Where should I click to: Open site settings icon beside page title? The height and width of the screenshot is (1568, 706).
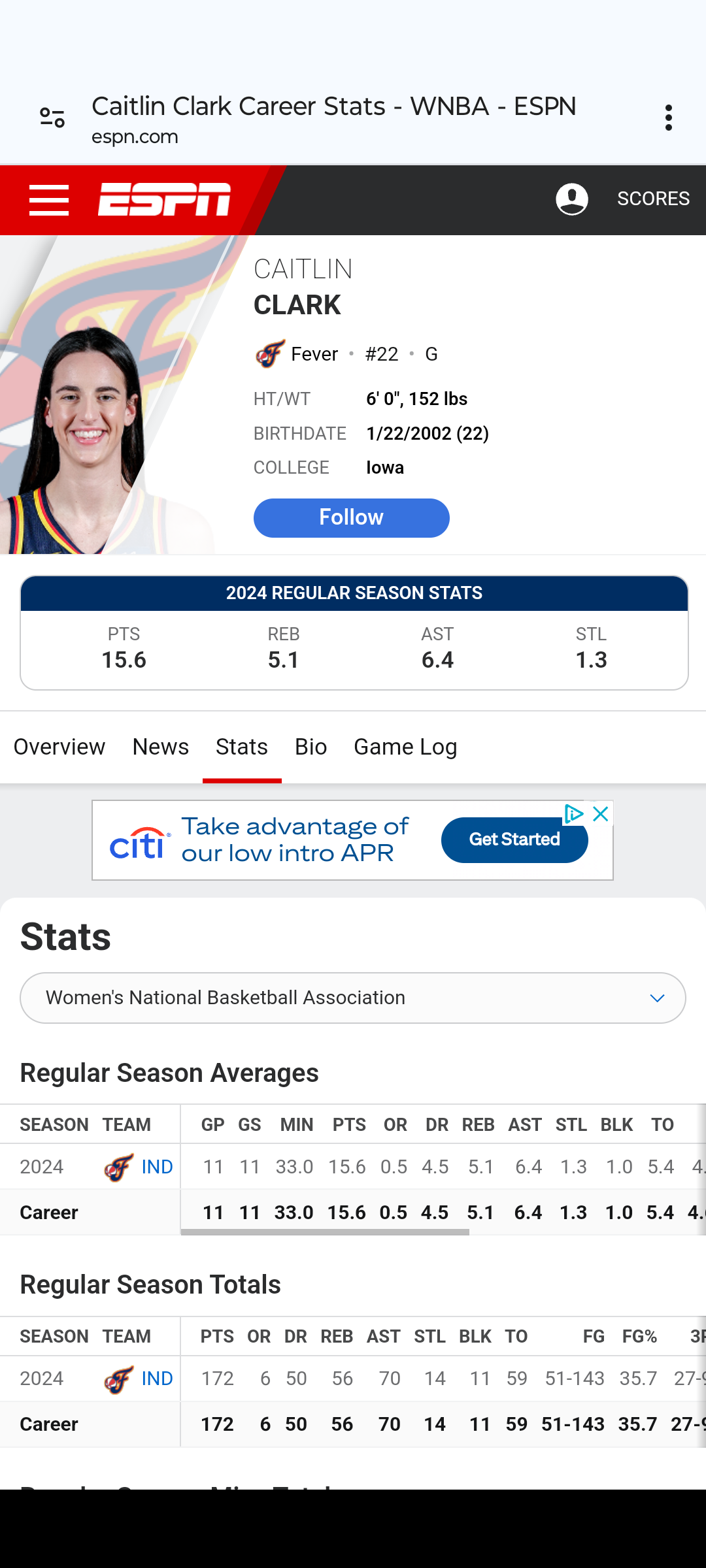52,118
